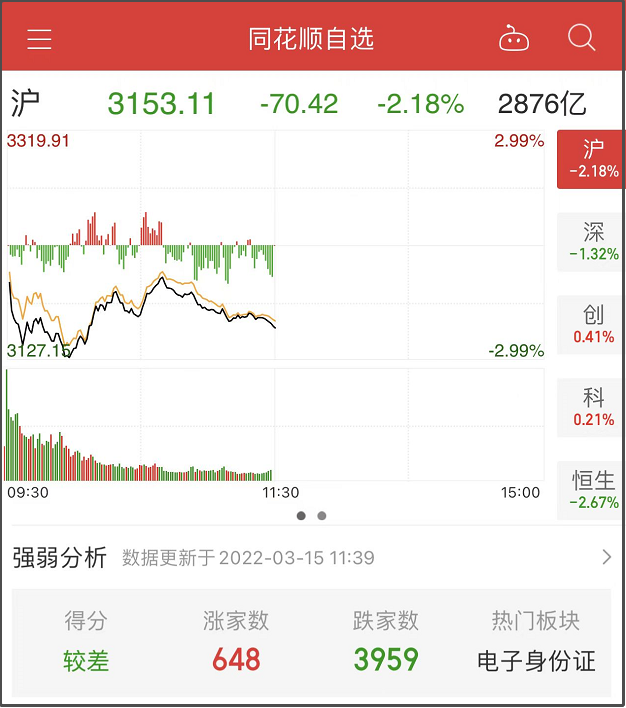
Task: Tap the second page indicator dot
Action: [x=322, y=516]
